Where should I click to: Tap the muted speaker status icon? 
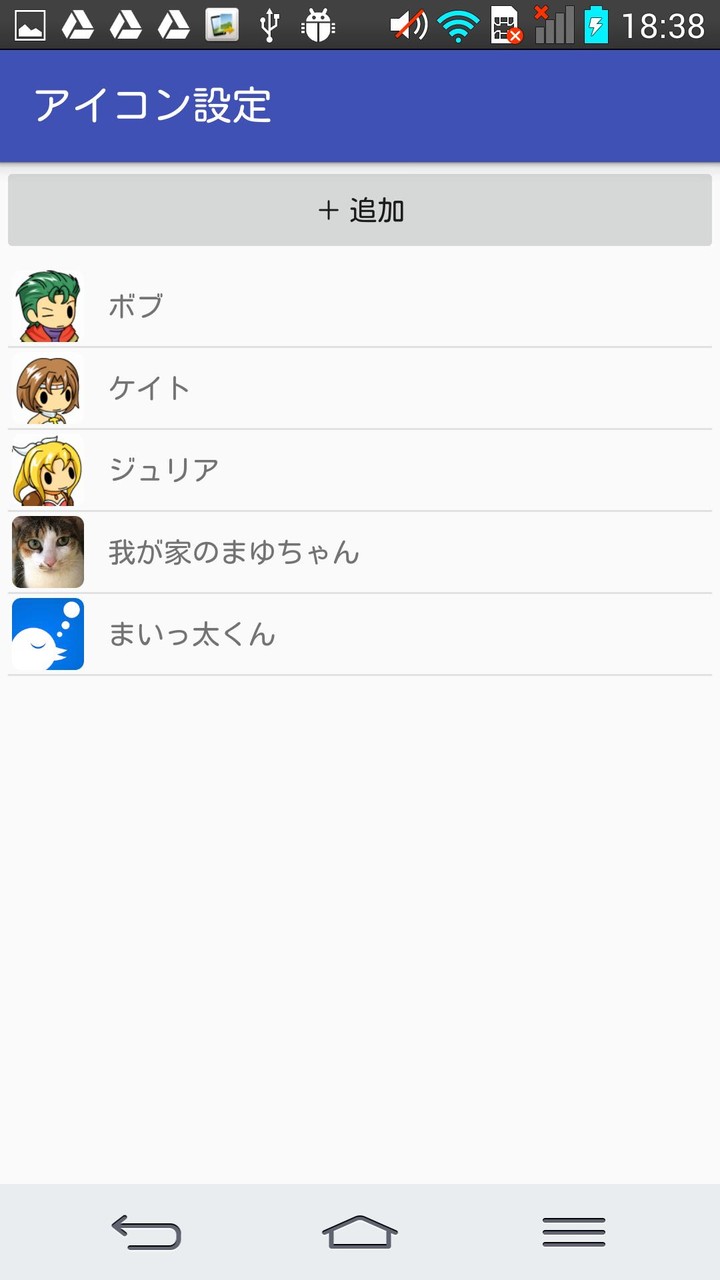(x=406, y=25)
